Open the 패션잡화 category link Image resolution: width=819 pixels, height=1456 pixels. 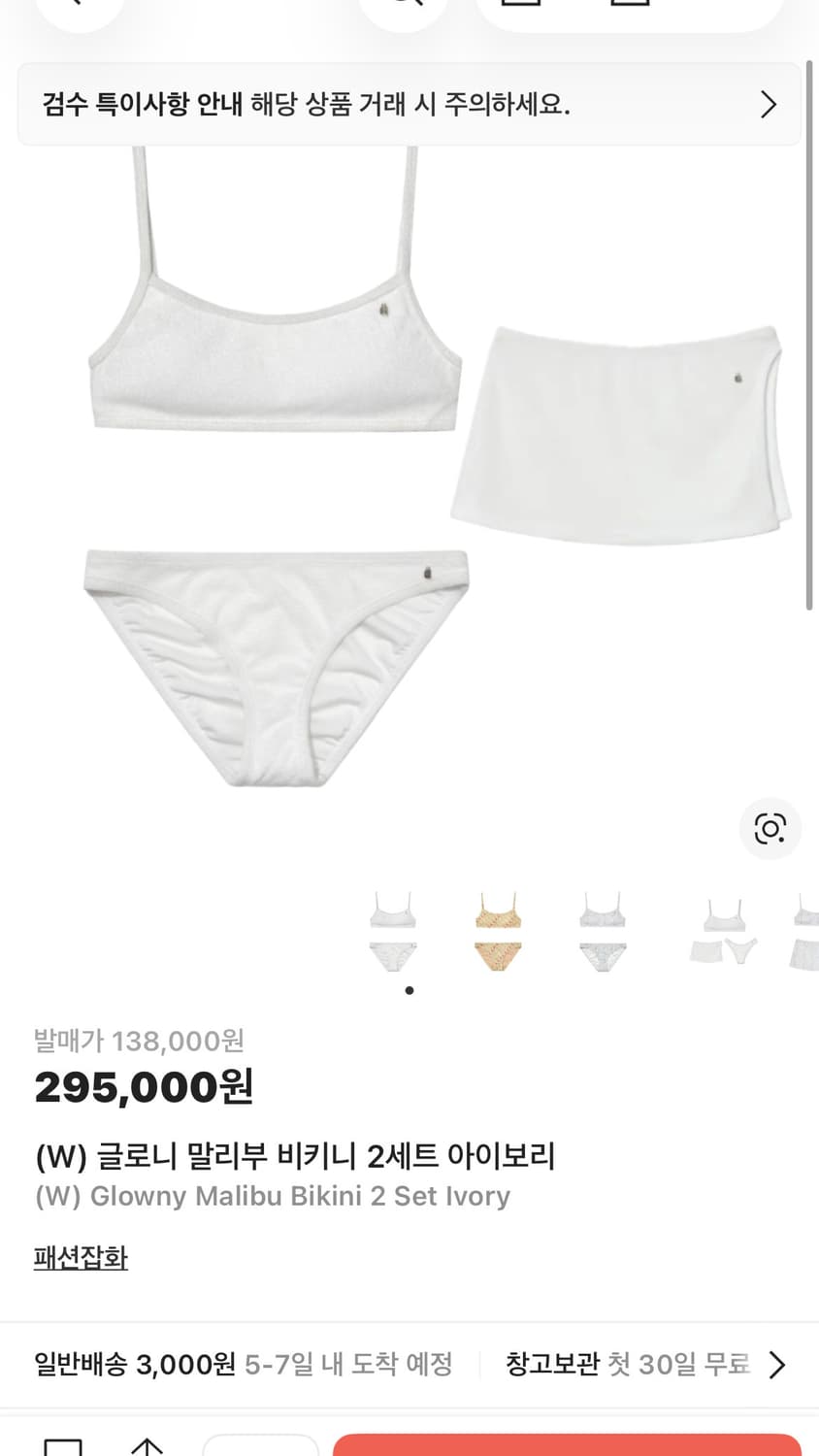(x=81, y=1258)
